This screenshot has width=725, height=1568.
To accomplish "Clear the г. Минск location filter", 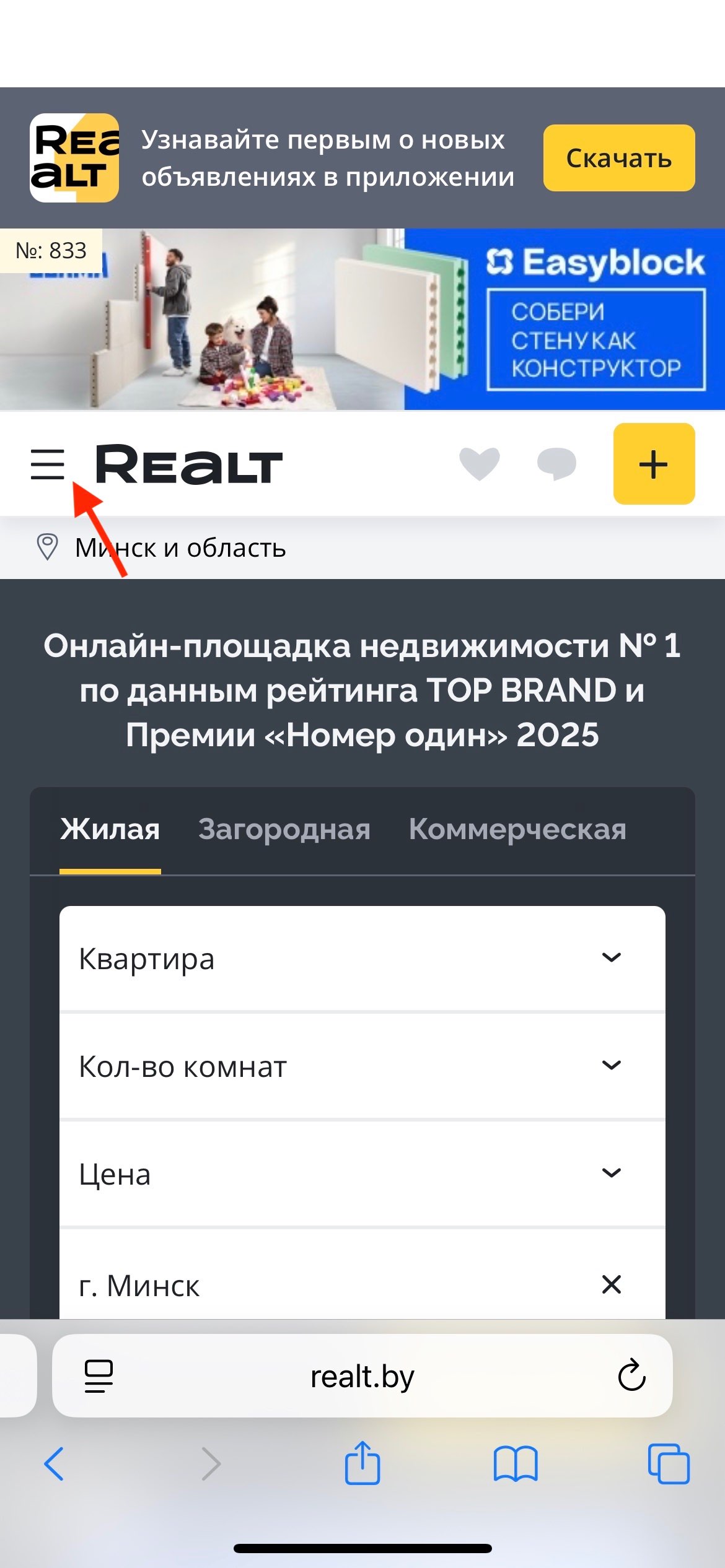I will pyautogui.click(x=611, y=1284).
